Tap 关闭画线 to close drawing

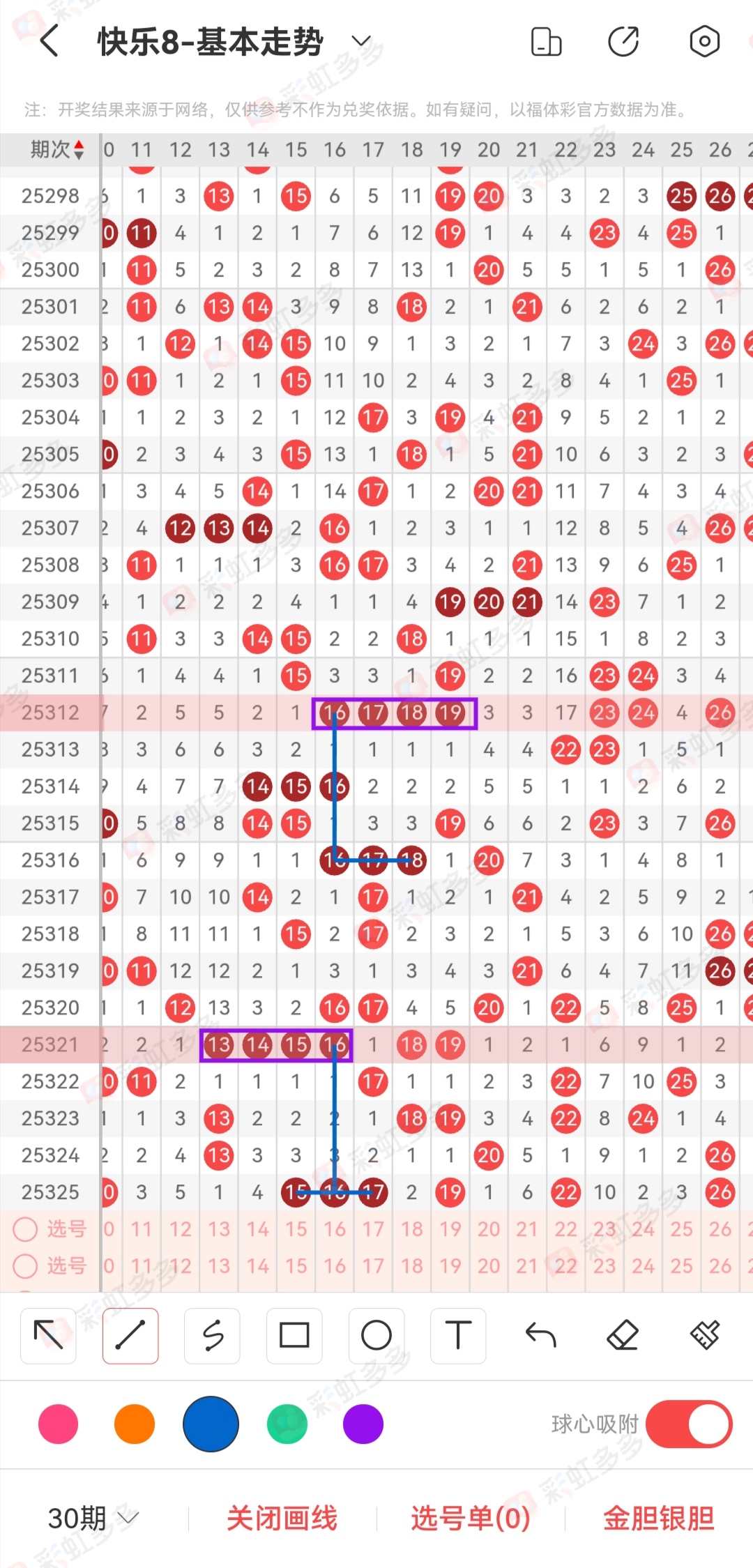click(x=282, y=1518)
